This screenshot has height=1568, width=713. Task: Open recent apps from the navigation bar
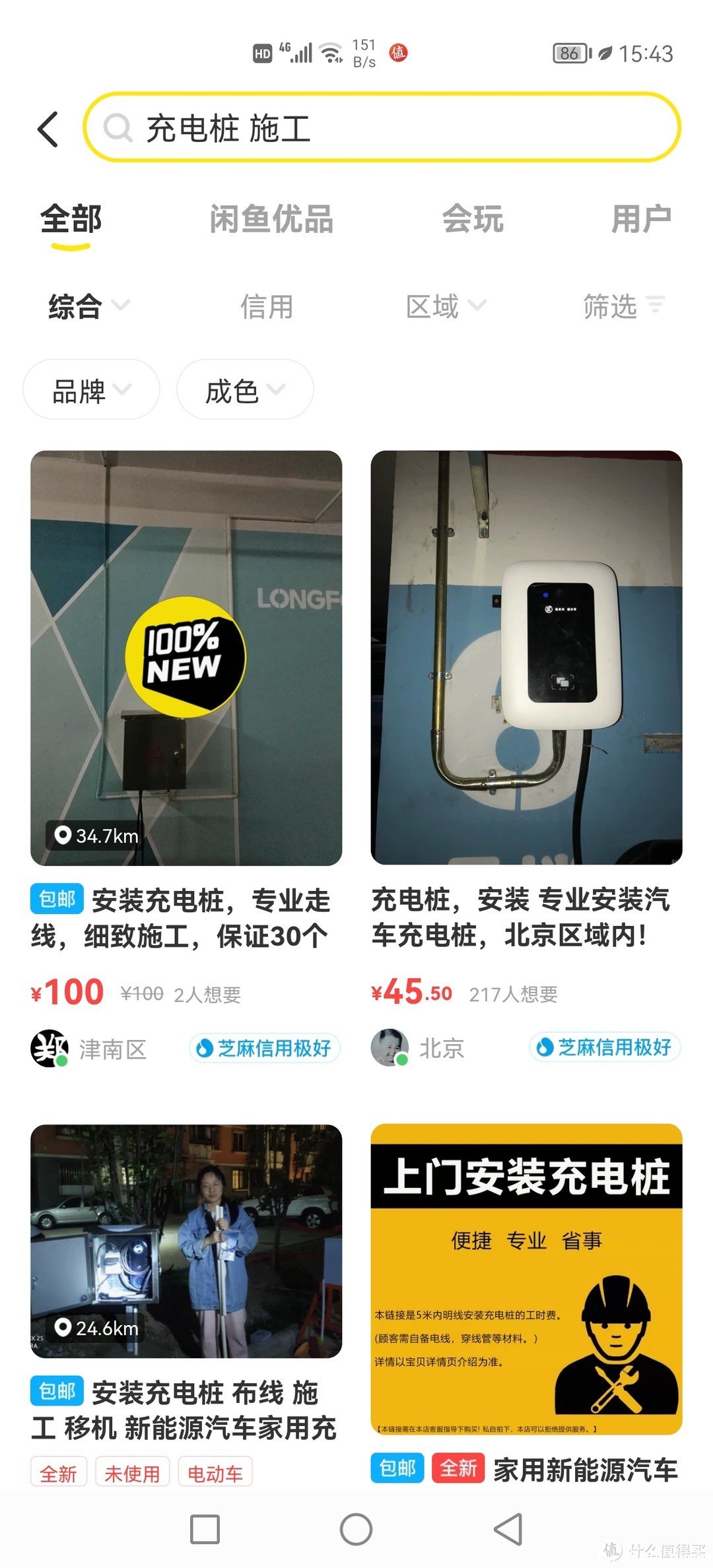coord(205,1529)
